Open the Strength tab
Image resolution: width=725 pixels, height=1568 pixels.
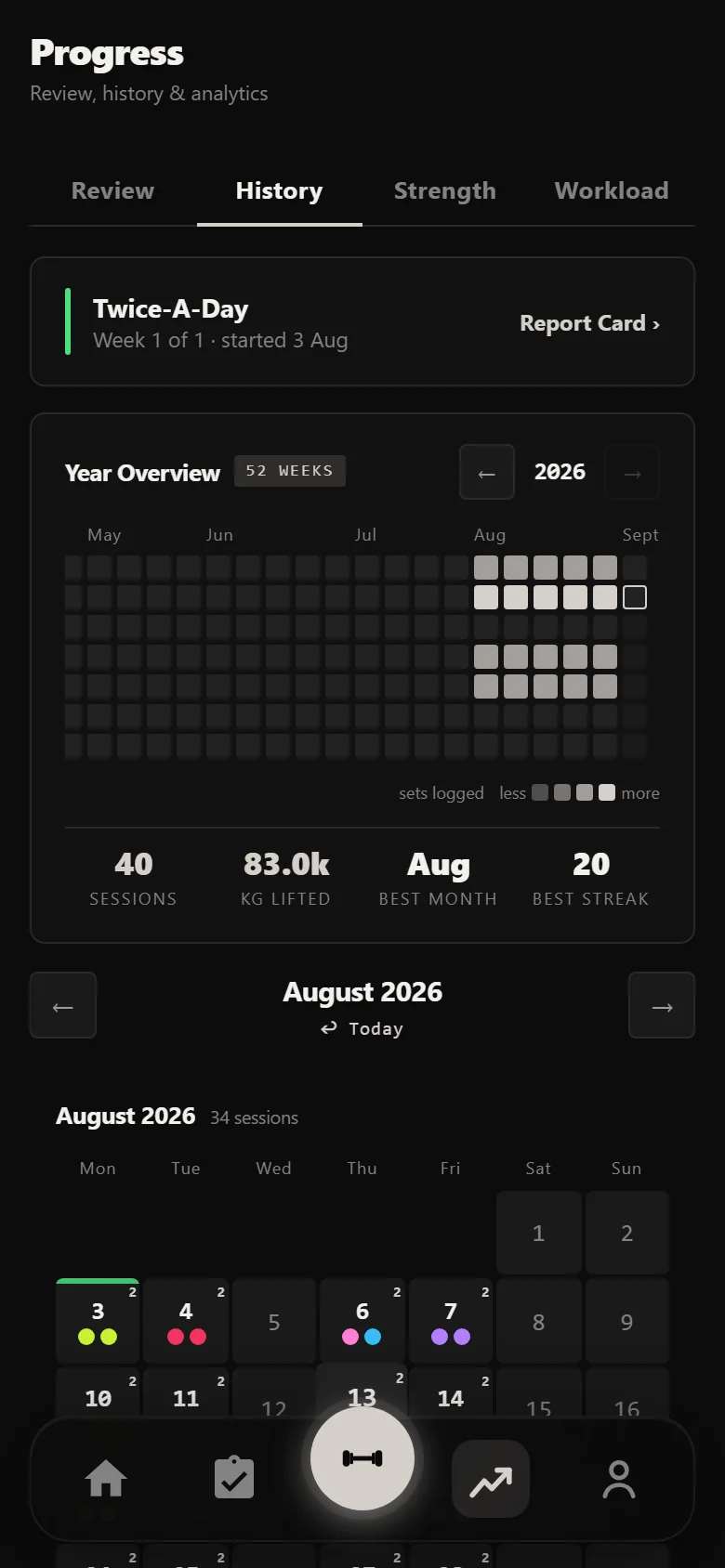(444, 191)
